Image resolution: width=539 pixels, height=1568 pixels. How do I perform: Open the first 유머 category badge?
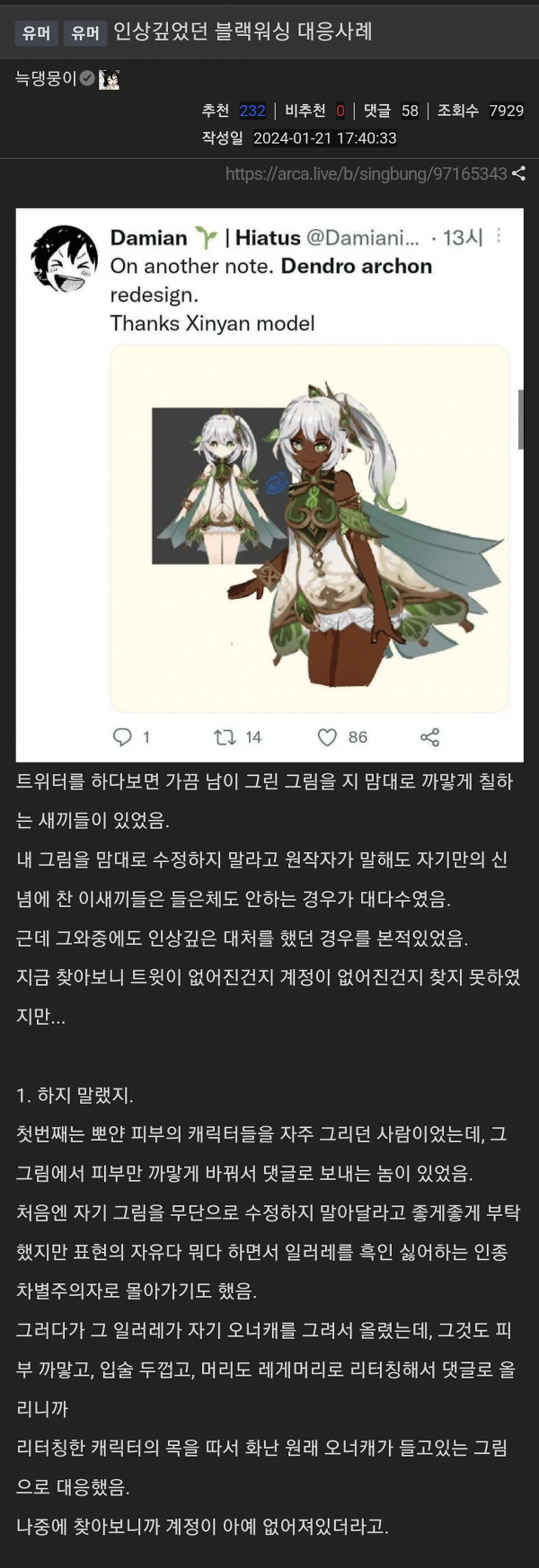(37, 33)
